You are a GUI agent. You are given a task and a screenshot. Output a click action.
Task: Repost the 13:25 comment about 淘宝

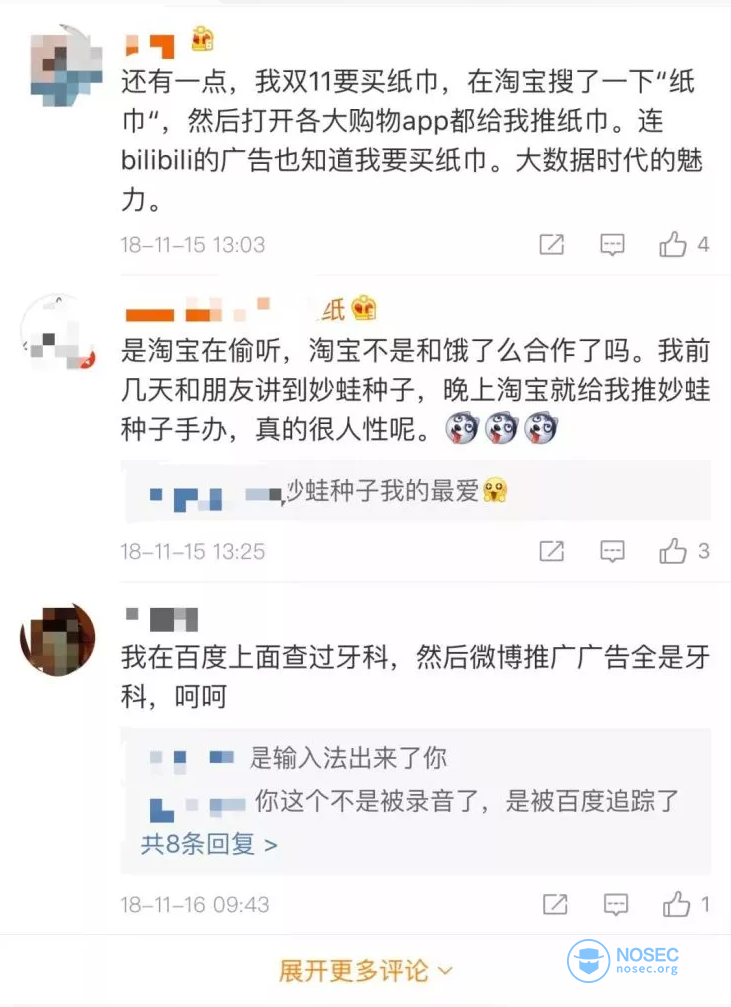[x=551, y=550]
